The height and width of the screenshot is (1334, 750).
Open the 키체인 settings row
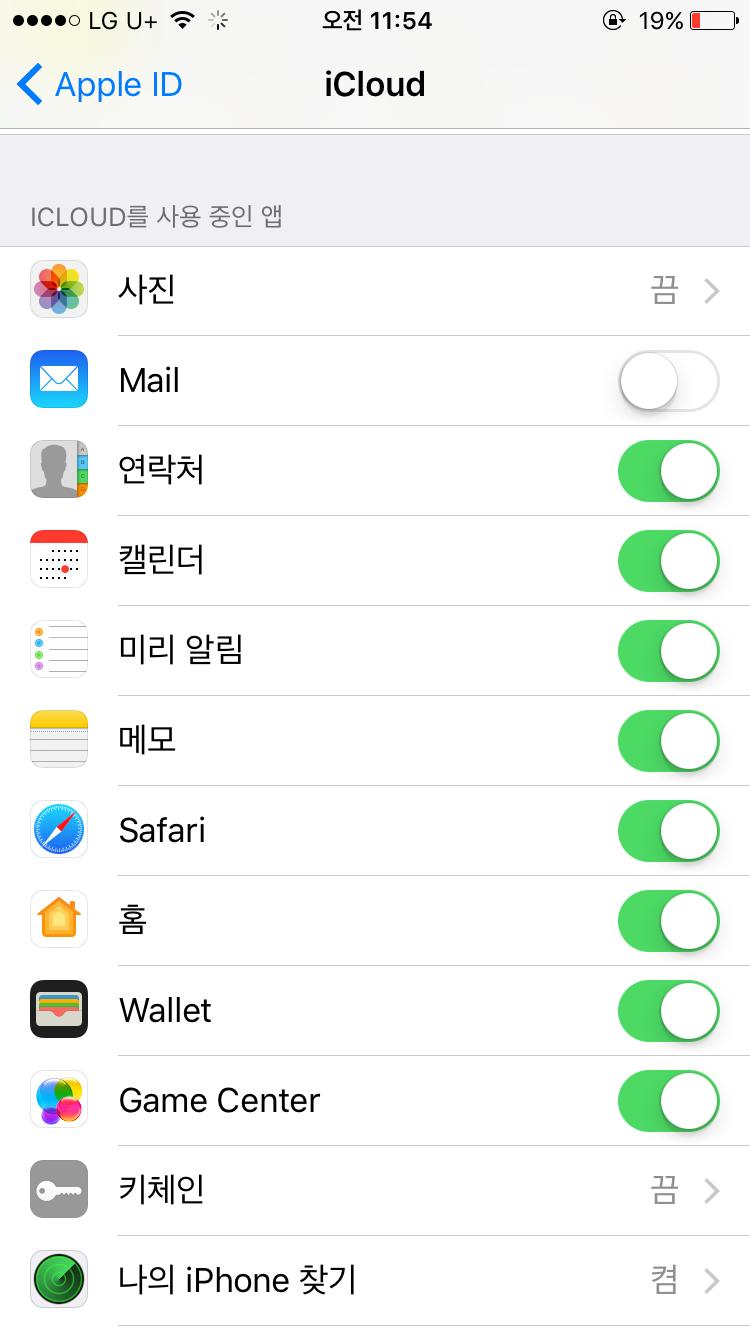pos(375,1191)
